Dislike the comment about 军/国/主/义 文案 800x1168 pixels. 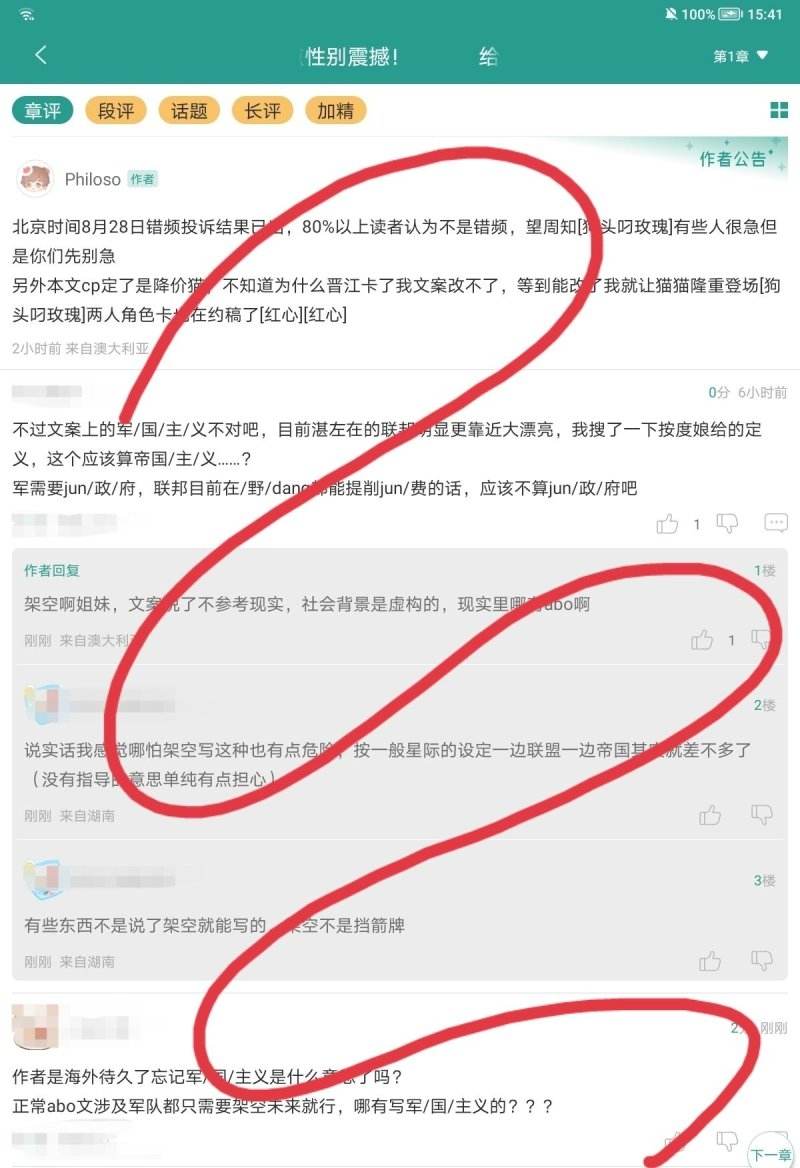click(x=728, y=523)
